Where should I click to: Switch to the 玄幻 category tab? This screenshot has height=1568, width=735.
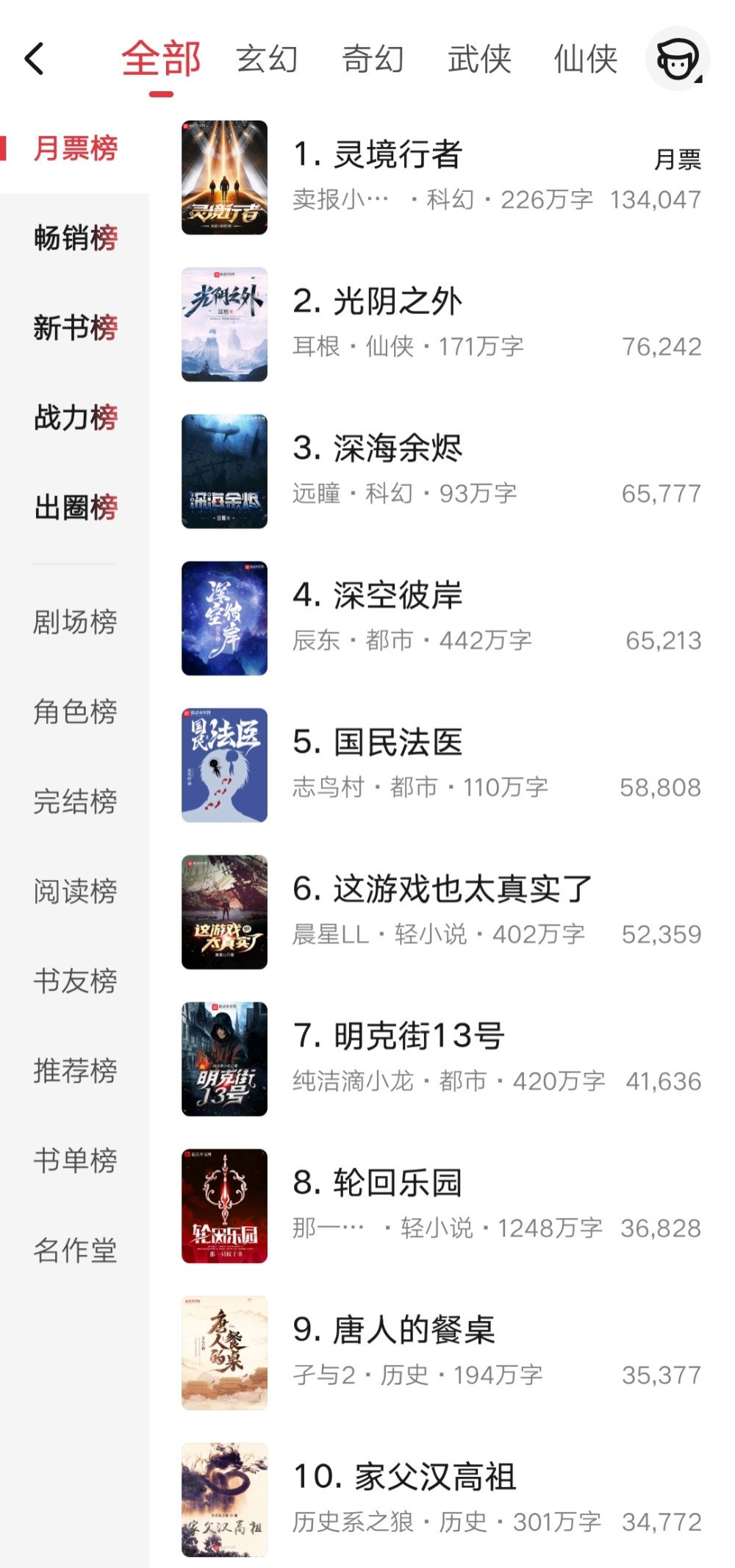[x=267, y=59]
